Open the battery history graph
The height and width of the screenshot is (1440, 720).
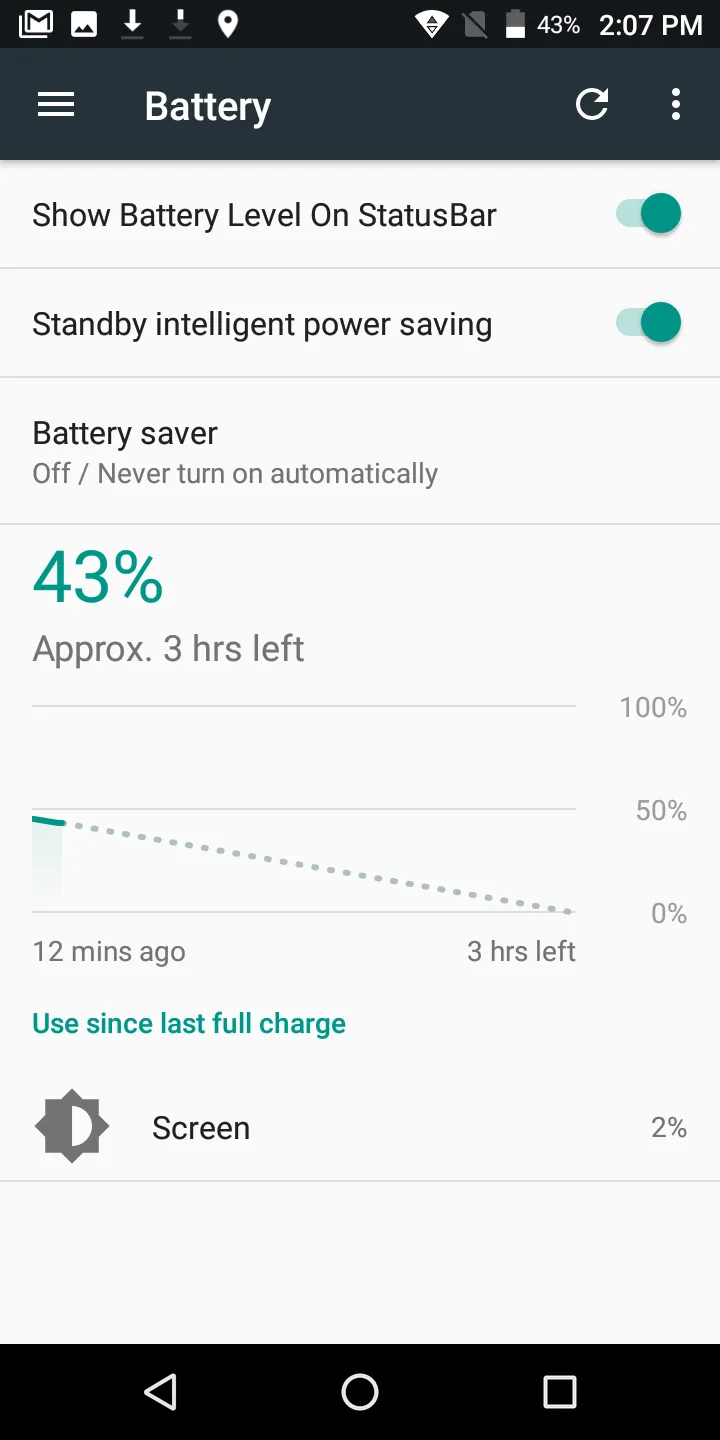tap(304, 810)
